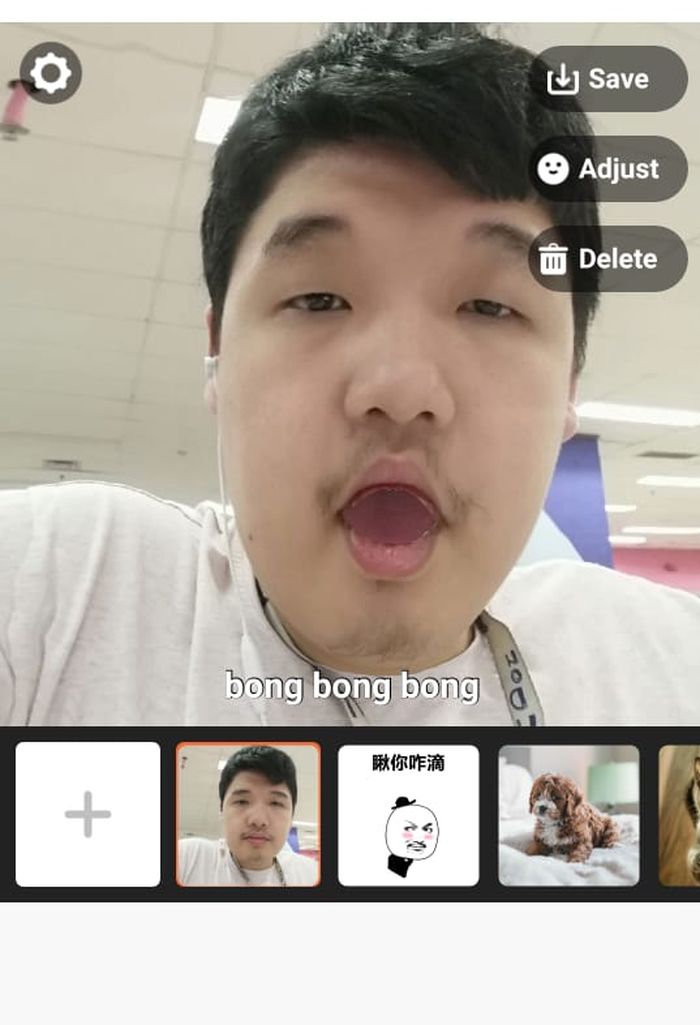
Task: Open the settings gear icon
Action: (x=50, y=73)
